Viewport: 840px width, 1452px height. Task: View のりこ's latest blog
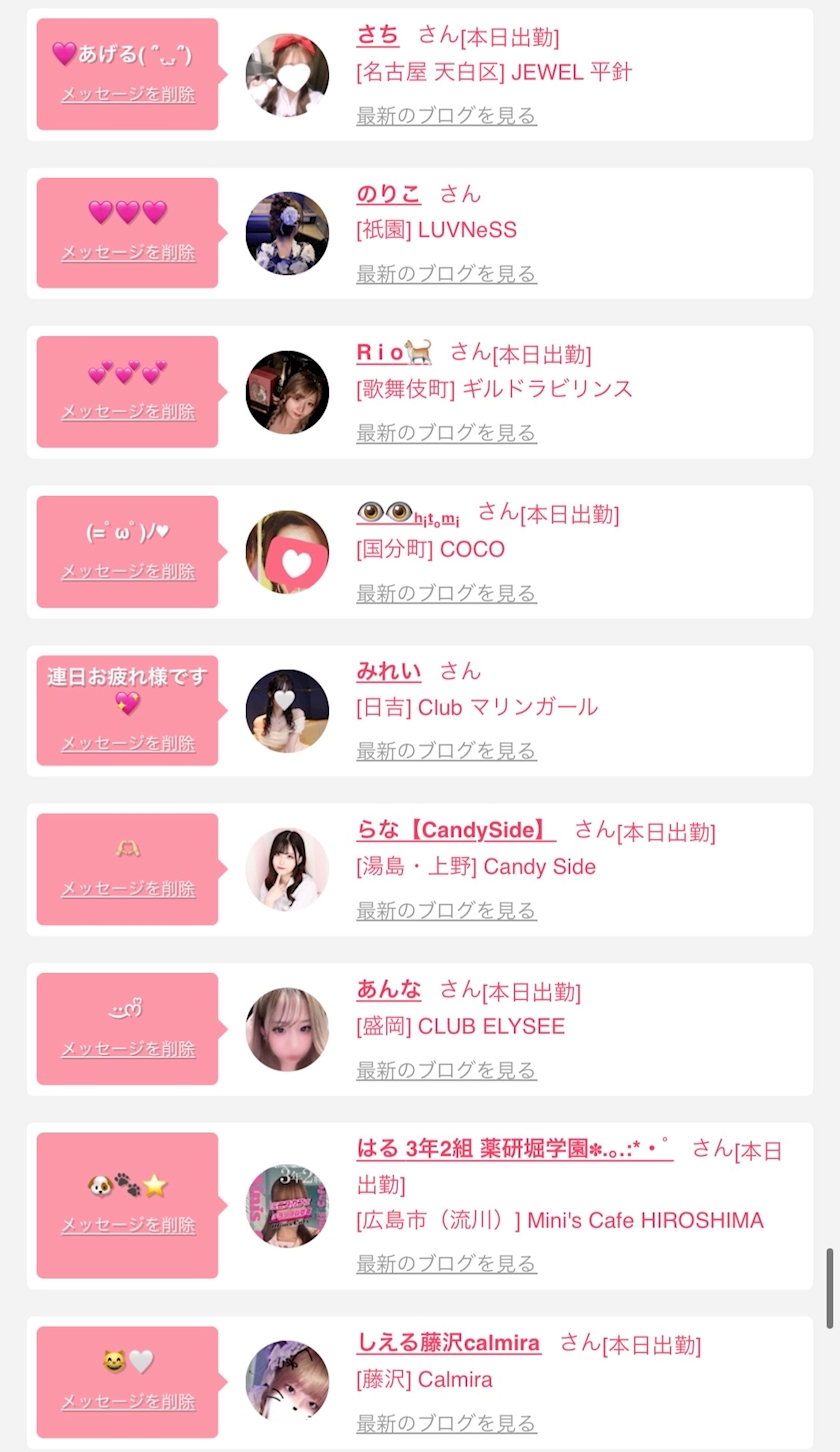pyautogui.click(x=446, y=274)
